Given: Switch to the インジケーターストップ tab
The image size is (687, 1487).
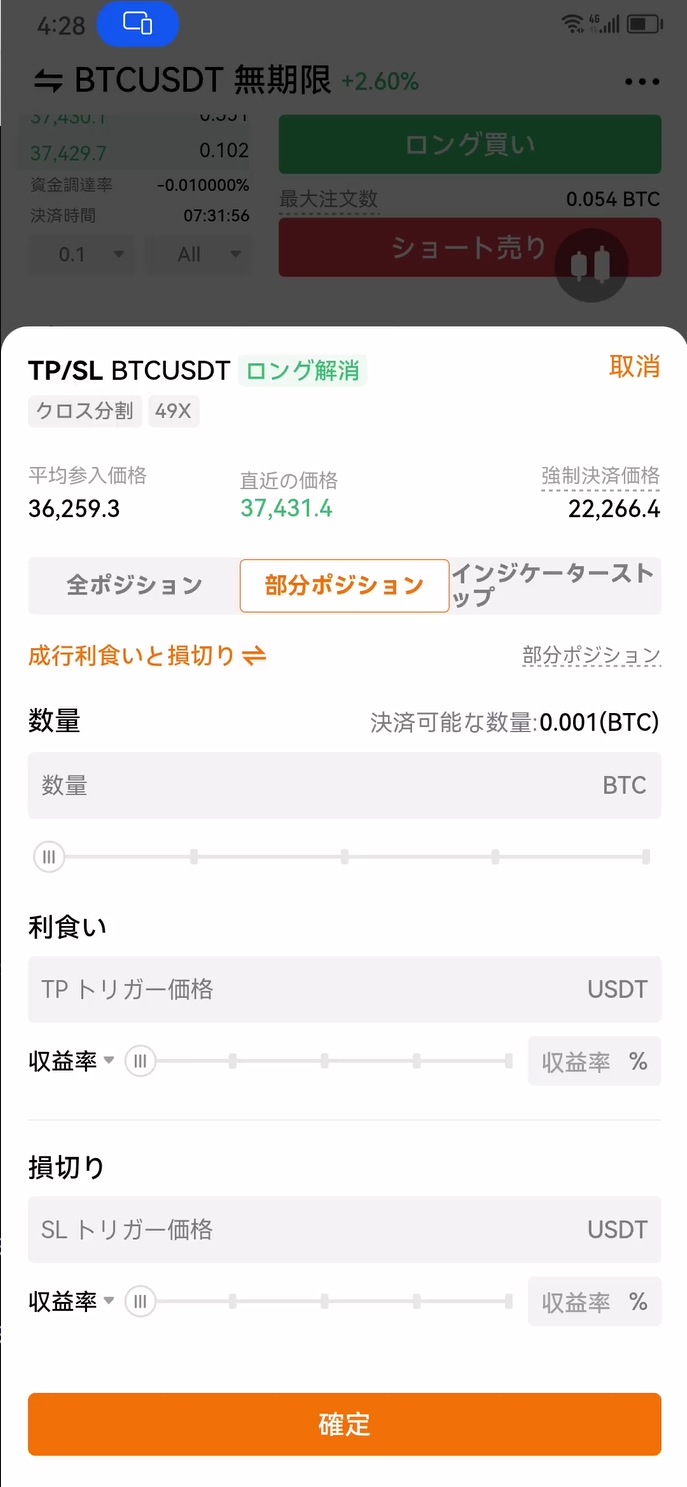Looking at the screenshot, I should (x=555, y=585).
